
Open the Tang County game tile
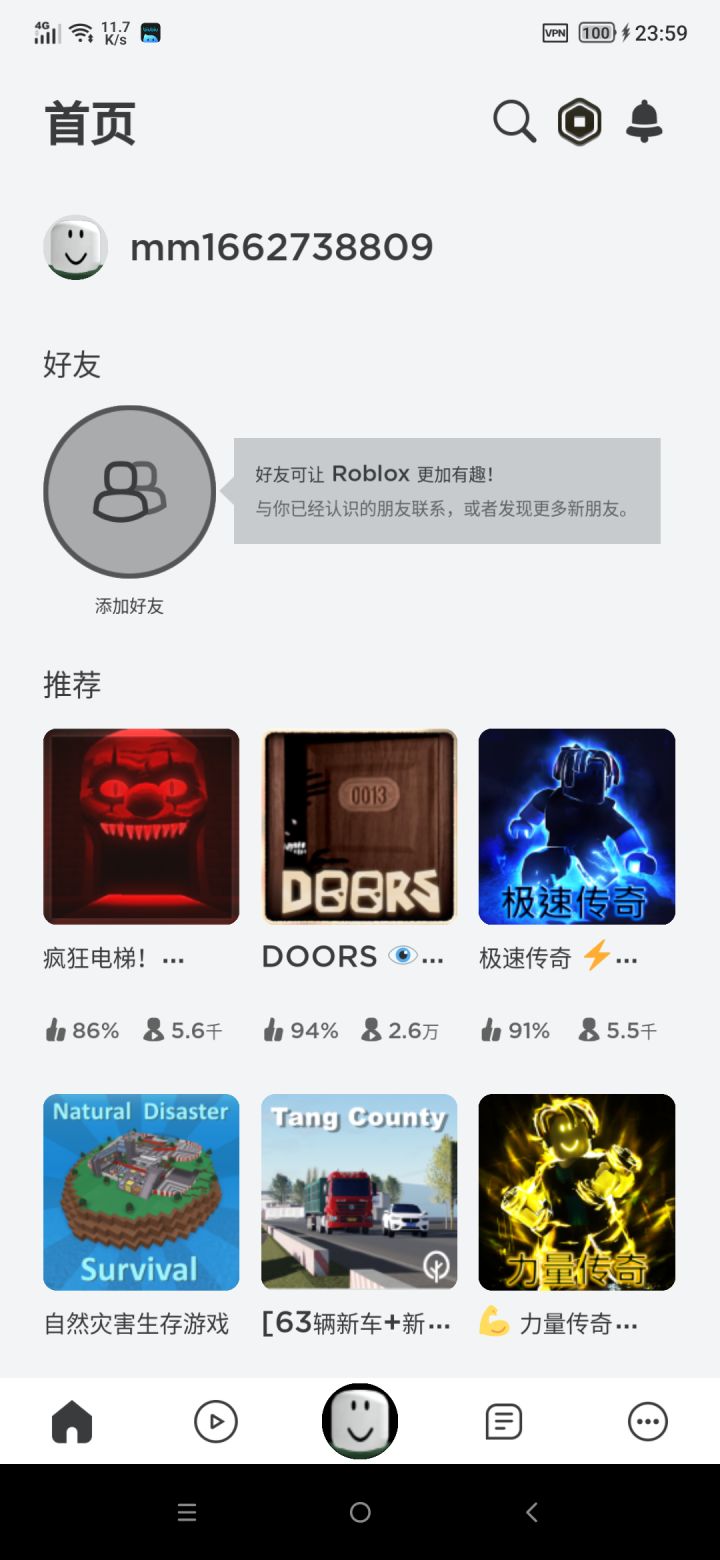pos(359,1191)
